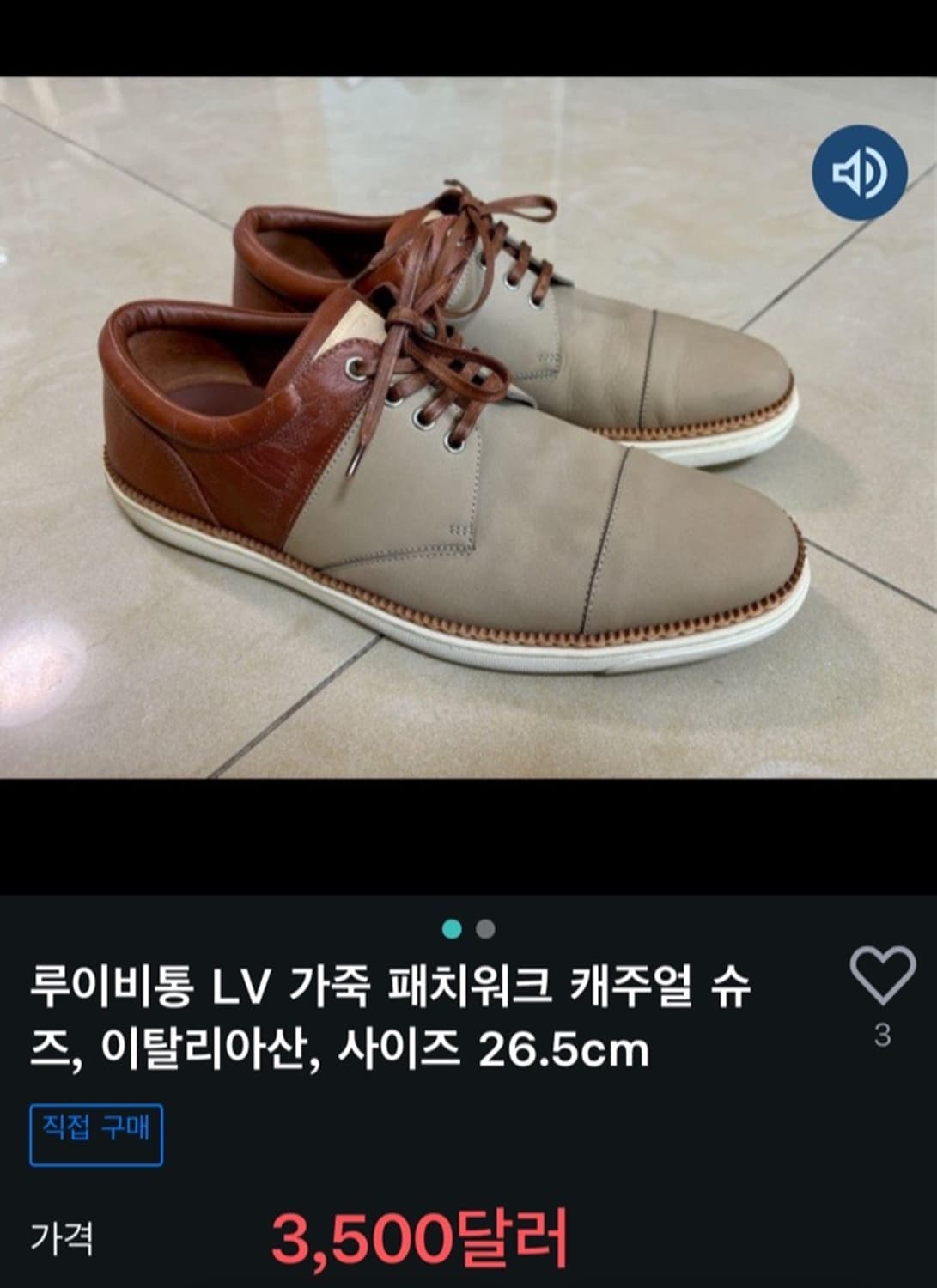Select the green carousel dot

coord(449,927)
